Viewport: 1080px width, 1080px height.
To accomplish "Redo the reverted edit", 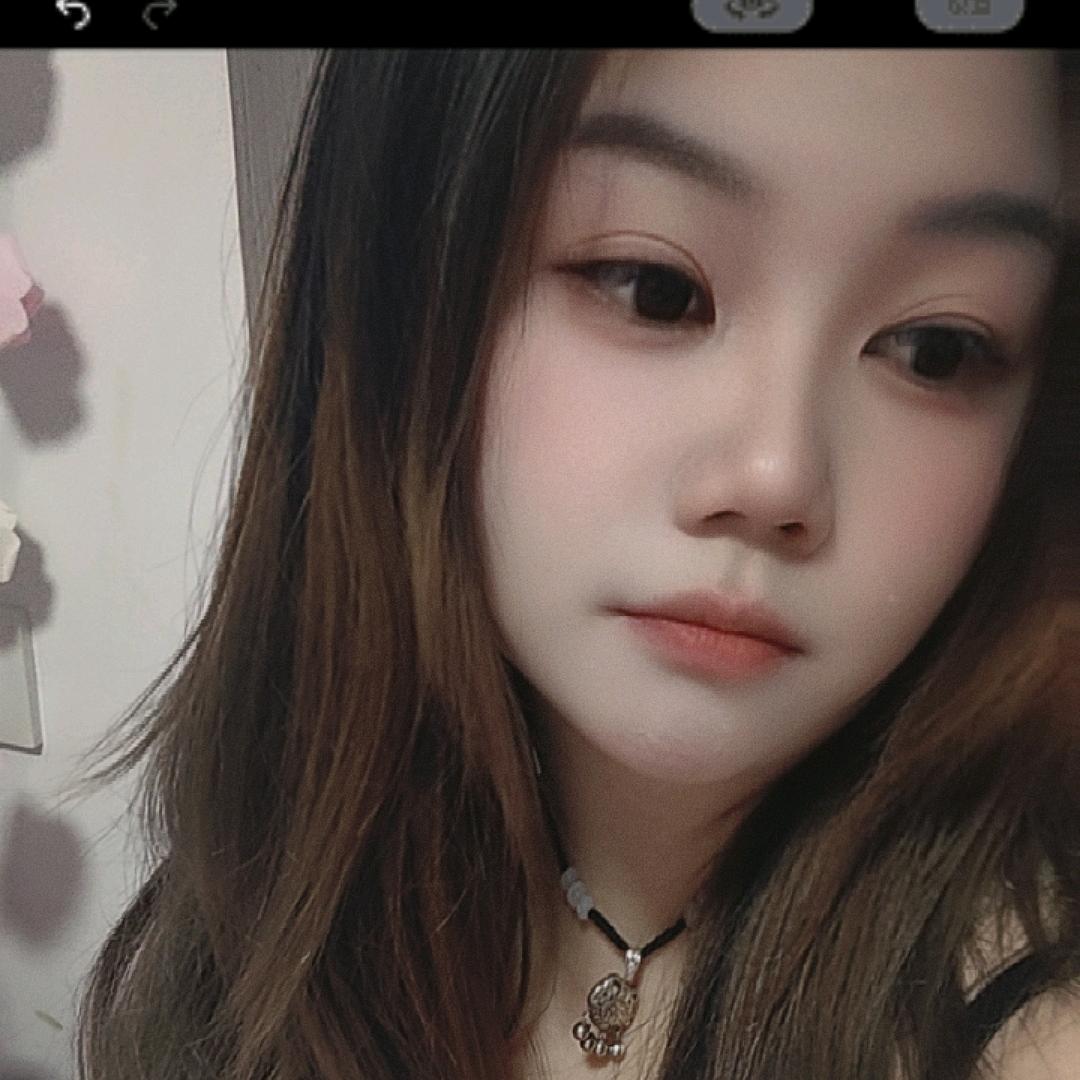I will coord(158,12).
